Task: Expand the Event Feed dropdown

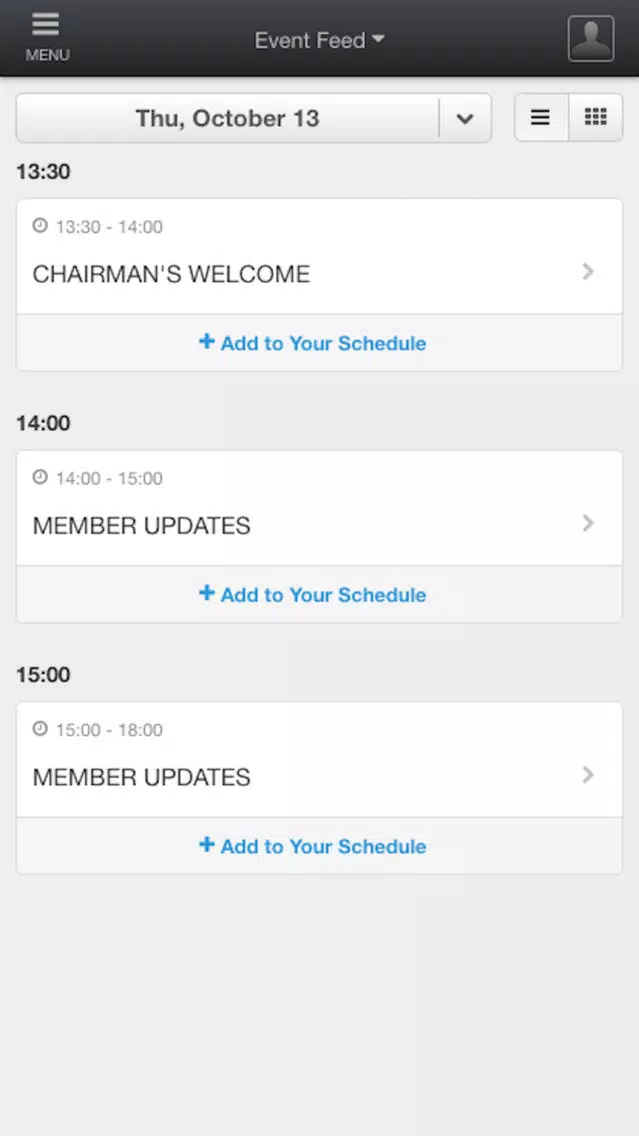Action: 320,41
